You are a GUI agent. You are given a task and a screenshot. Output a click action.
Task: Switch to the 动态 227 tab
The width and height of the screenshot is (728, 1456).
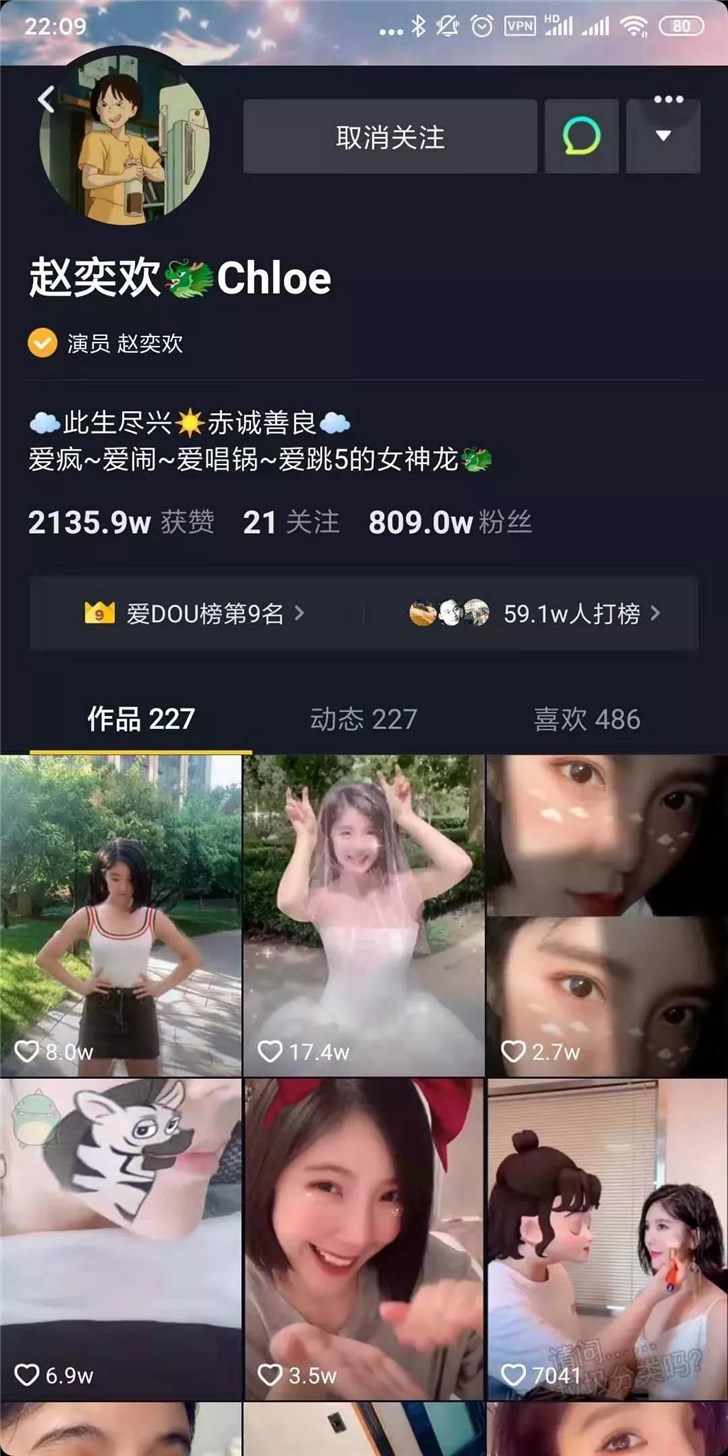[363, 716]
